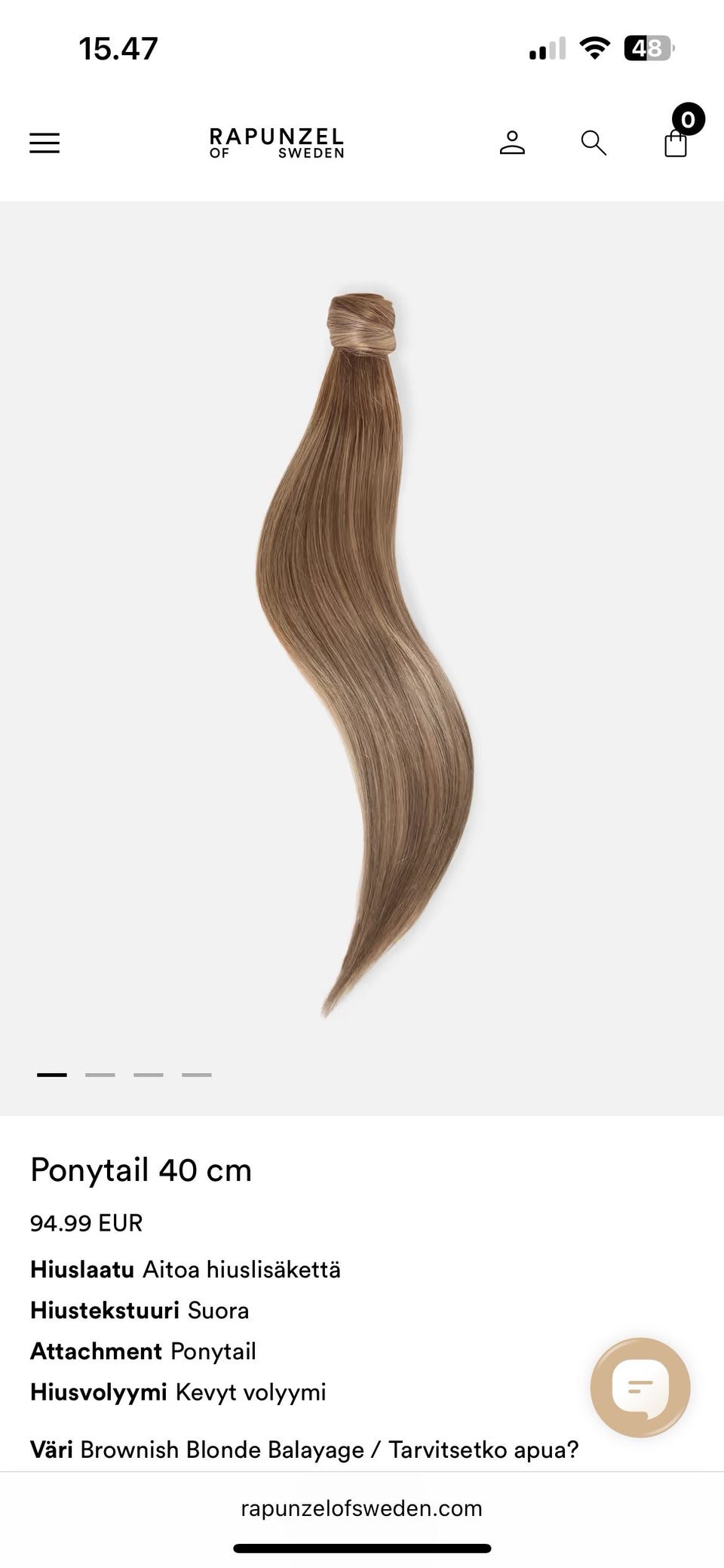Jump to the second product image indicator

(x=100, y=1075)
